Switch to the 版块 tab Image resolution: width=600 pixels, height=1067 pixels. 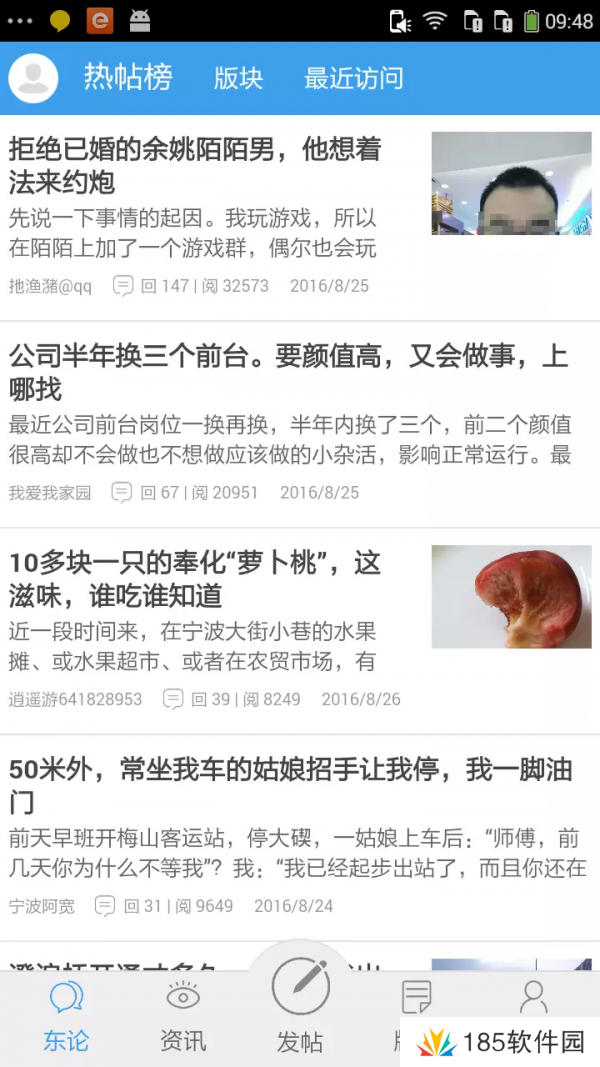coord(238,78)
